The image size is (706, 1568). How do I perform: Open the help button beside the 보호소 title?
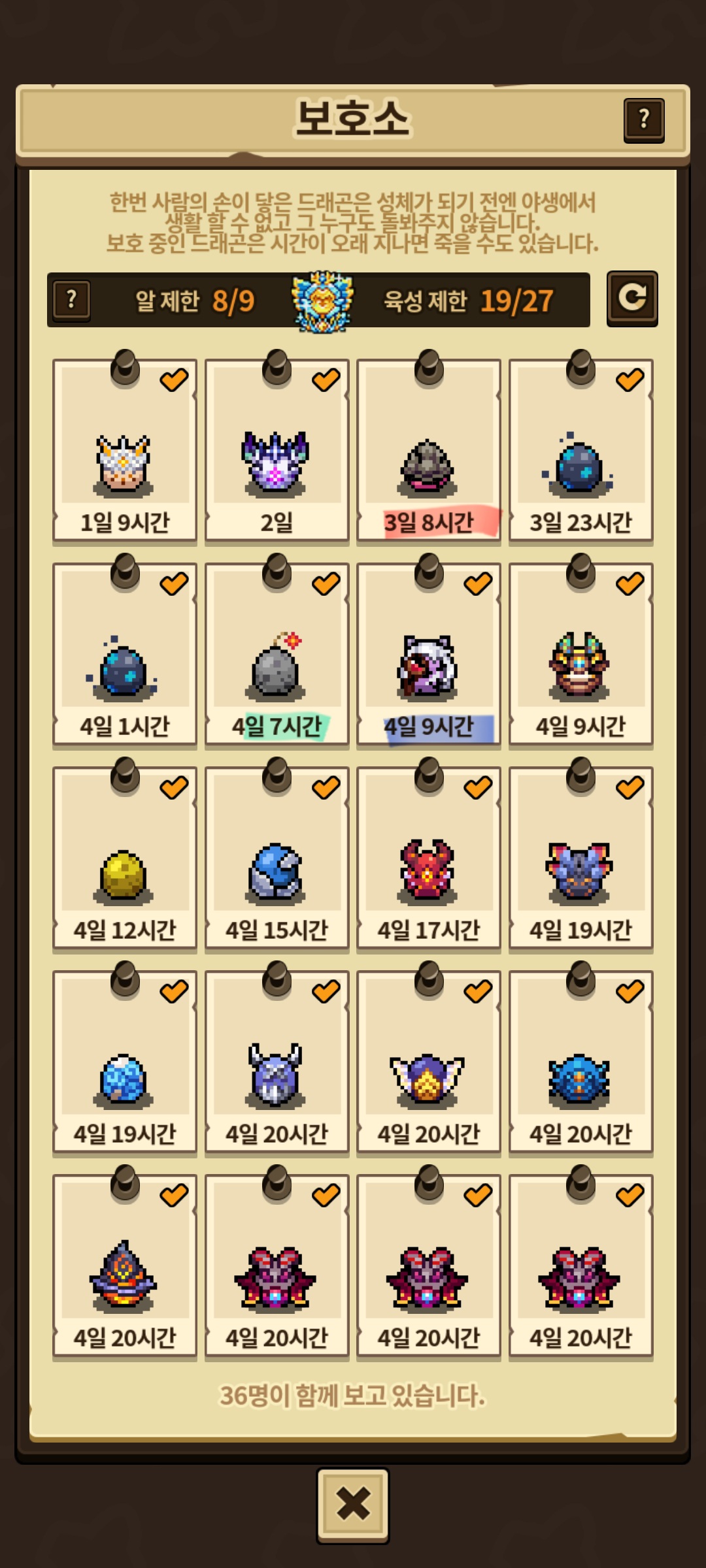(644, 120)
